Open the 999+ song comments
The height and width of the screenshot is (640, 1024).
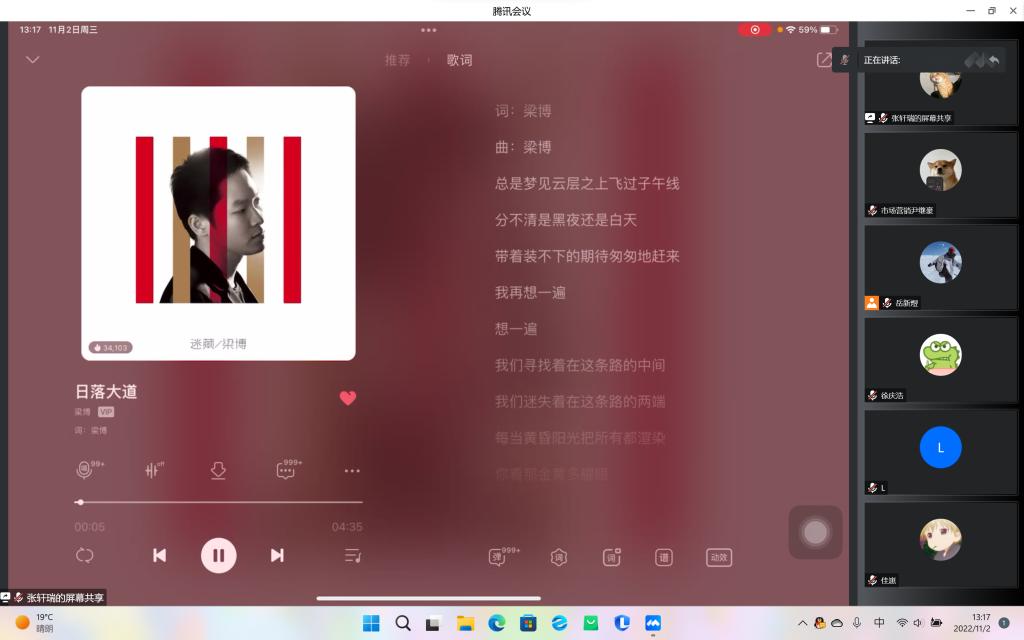[286, 470]
